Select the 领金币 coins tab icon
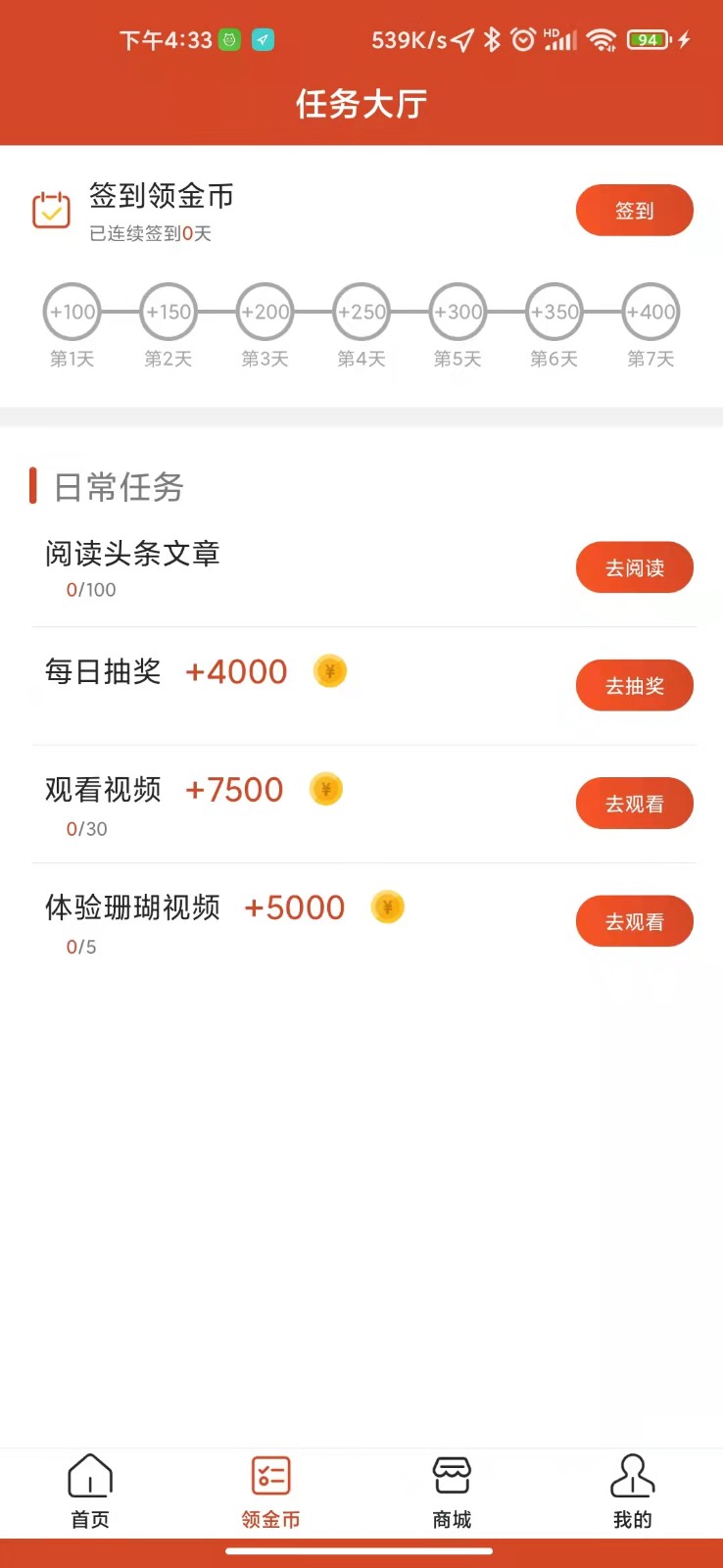Viewport: 723px width, 1568px height. 269,1474
